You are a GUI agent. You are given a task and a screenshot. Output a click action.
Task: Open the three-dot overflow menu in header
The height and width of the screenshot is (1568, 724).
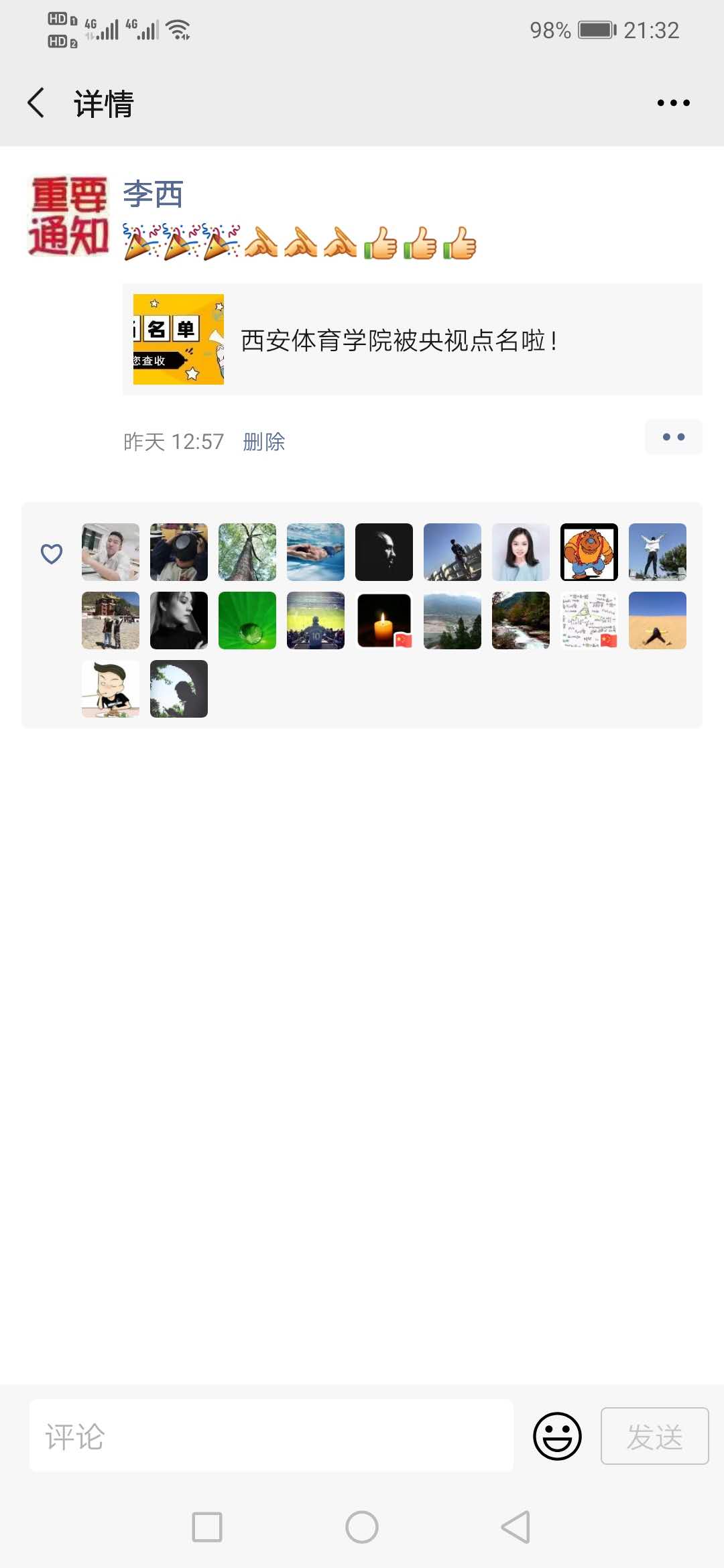pos(673,103)
